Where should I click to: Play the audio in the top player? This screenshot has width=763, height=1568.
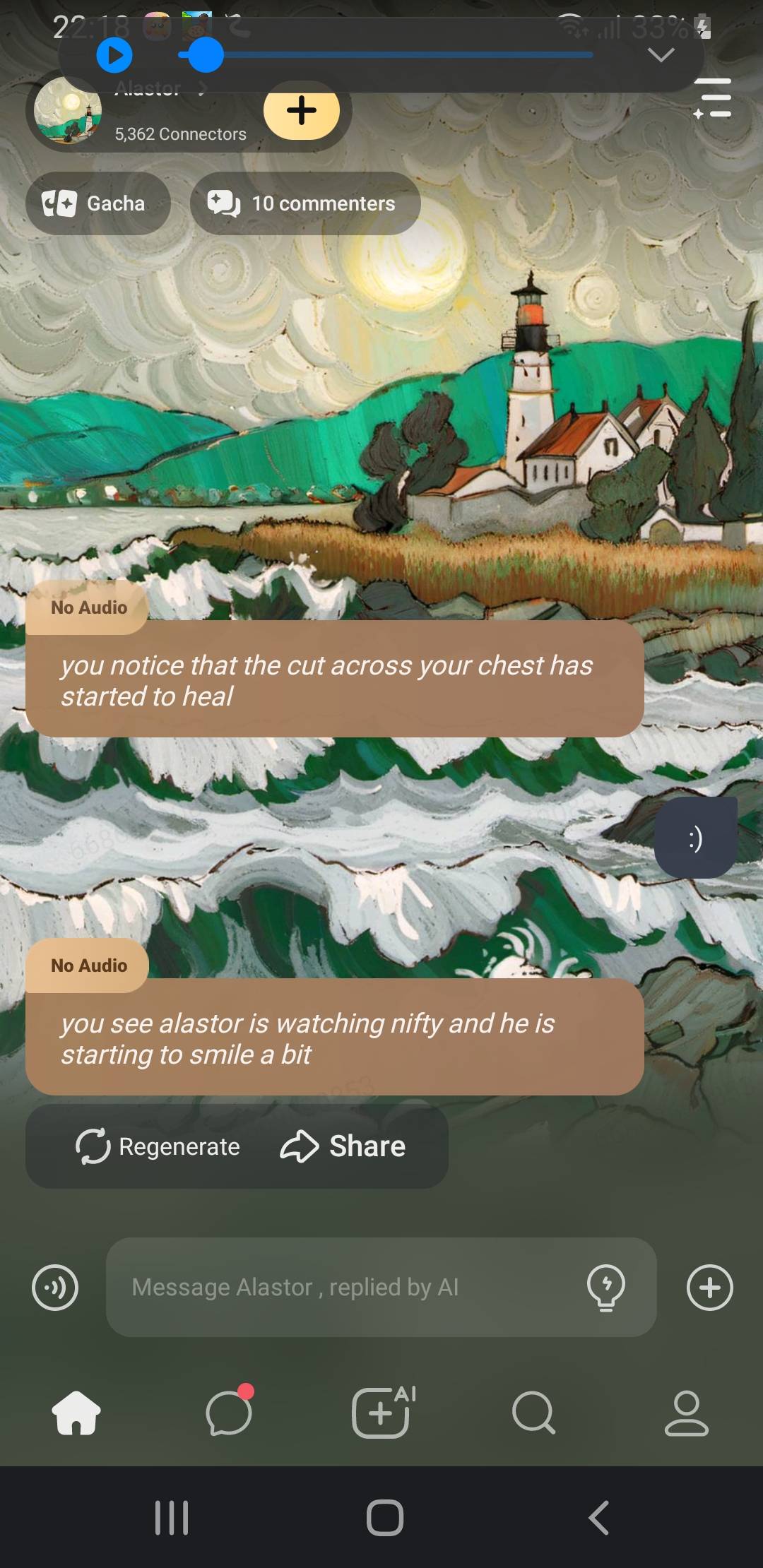[114, 55]
